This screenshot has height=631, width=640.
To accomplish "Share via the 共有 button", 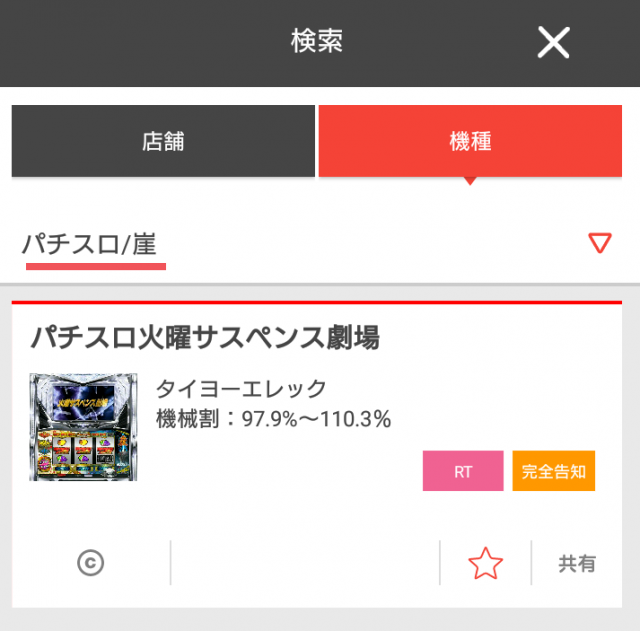I will [577, 564].
